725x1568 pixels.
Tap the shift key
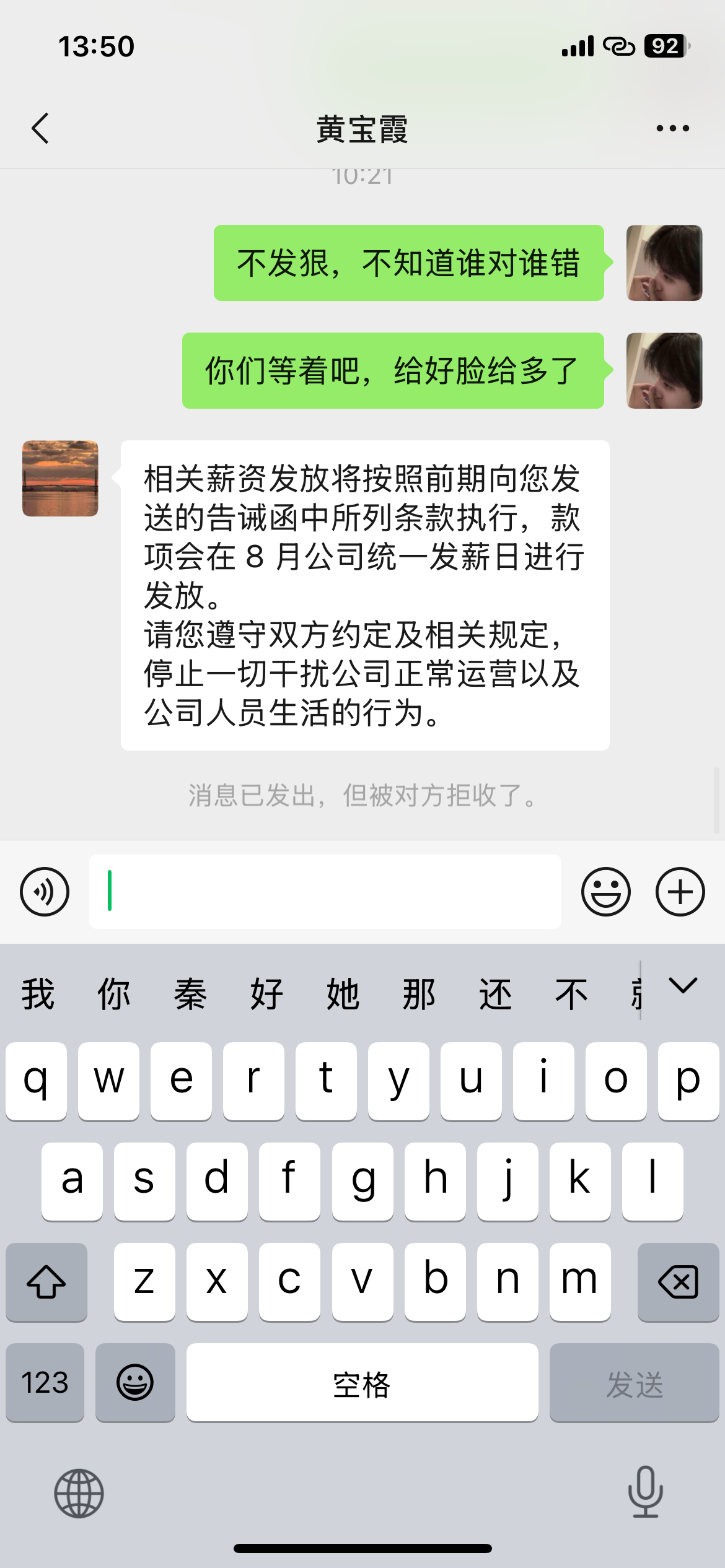pyautogui.click(x=46, y=1282)
